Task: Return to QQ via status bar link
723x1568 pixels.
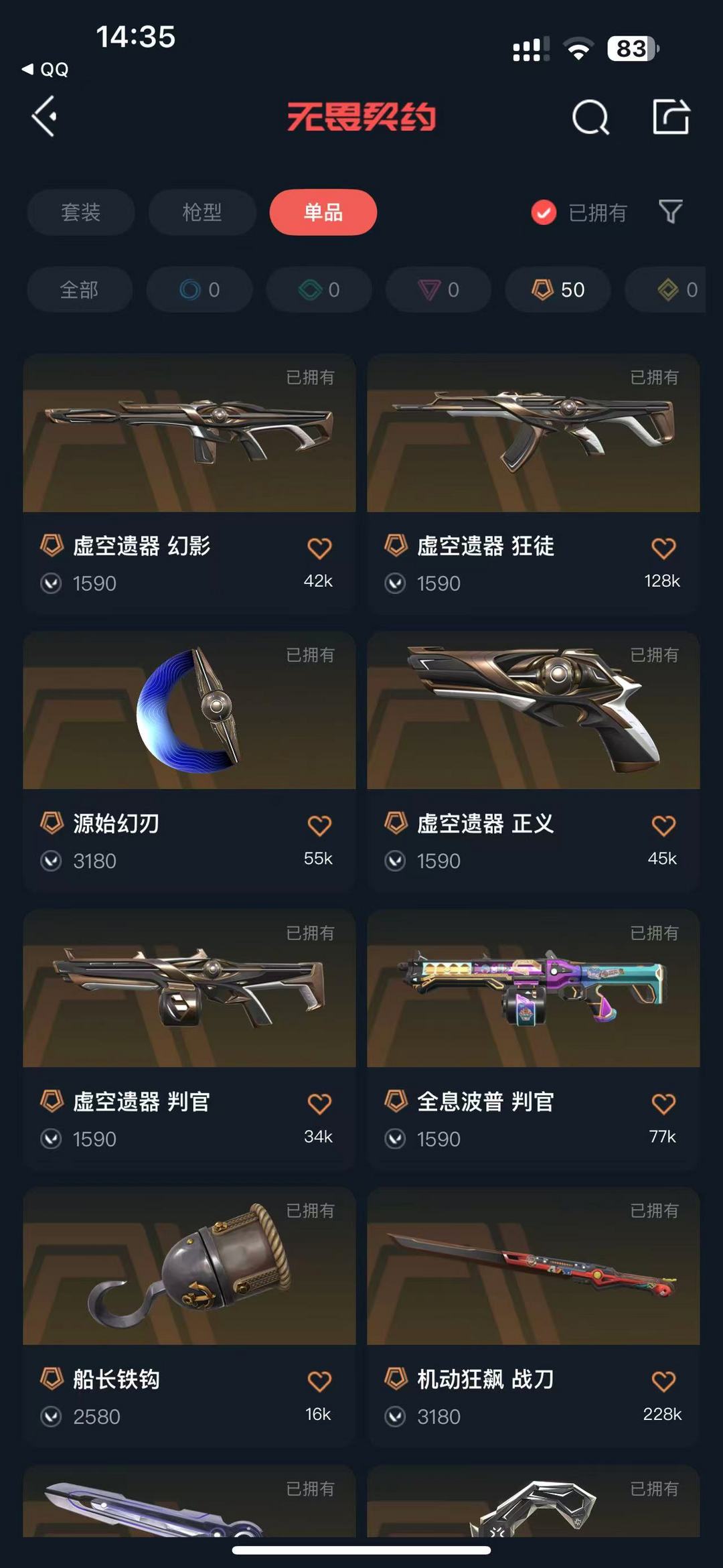Action: (45, 69)
